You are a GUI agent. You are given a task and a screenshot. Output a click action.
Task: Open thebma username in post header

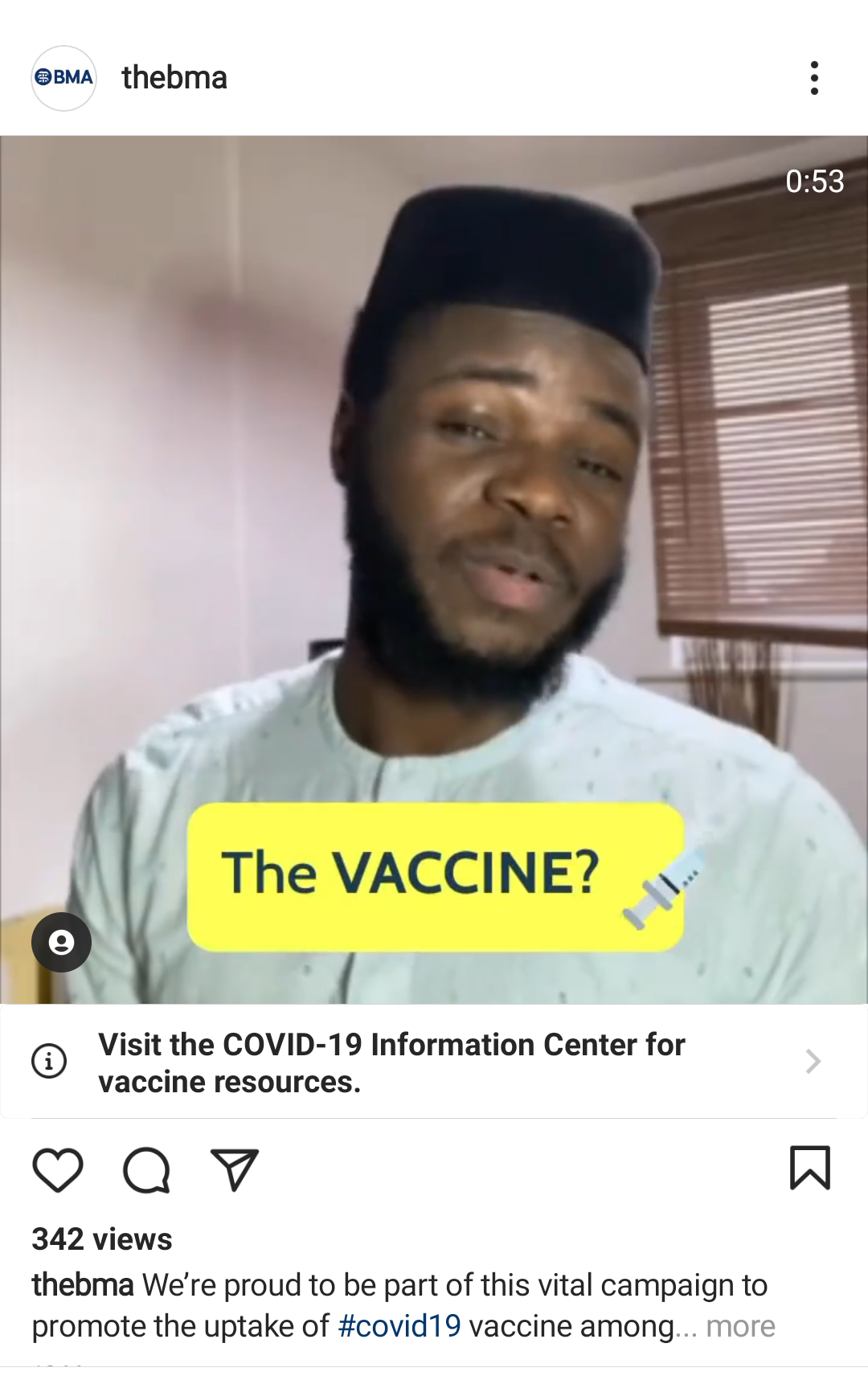click(x=174, y=78)
